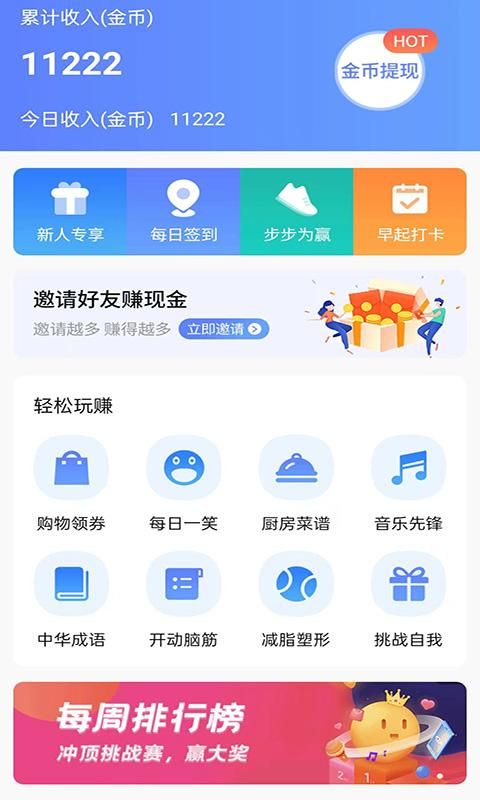The width and height of the screenshot is (480, 800).
Task: Open 早起打卡 early check-in
Action: coord(410,212)
